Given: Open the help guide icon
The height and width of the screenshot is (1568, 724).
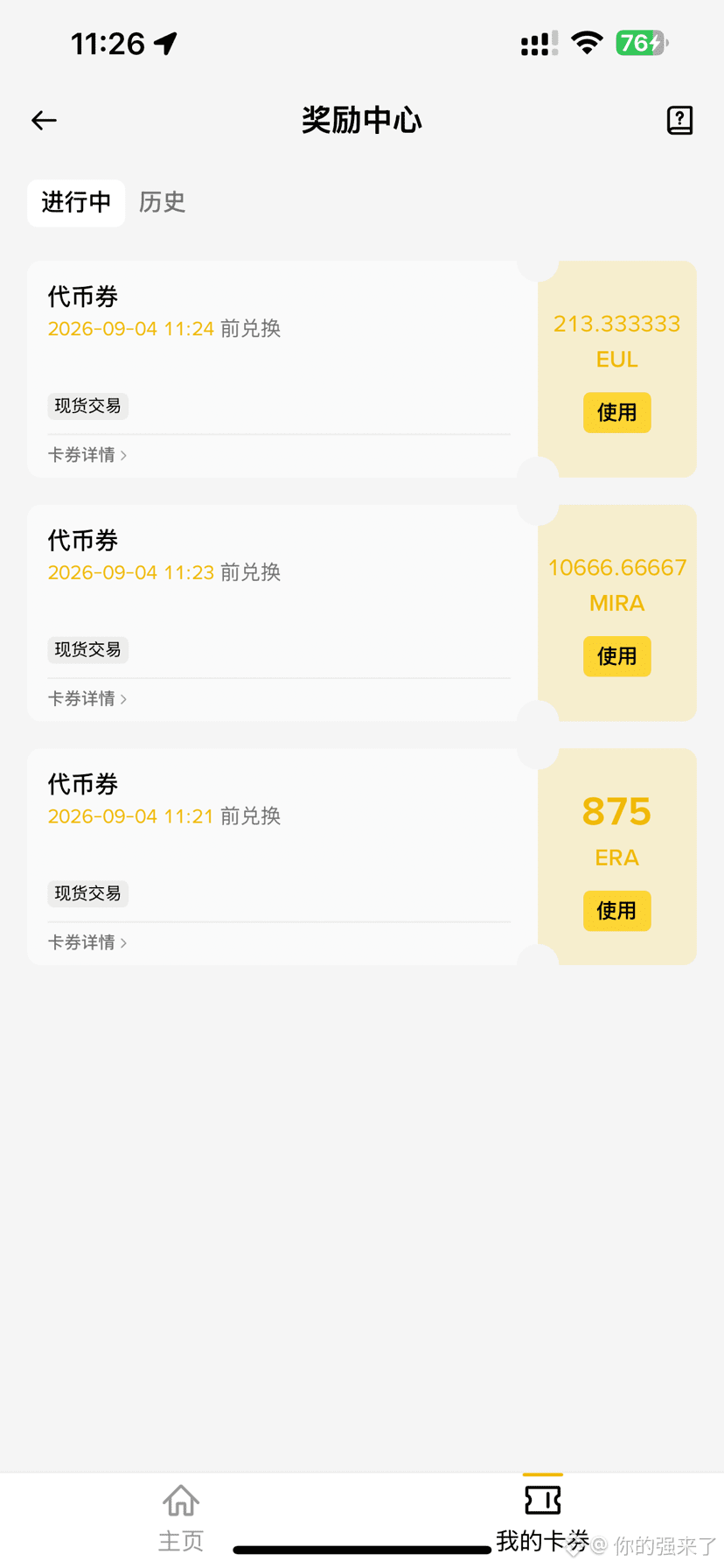Looking at the screenshot, I should point(679,121).
